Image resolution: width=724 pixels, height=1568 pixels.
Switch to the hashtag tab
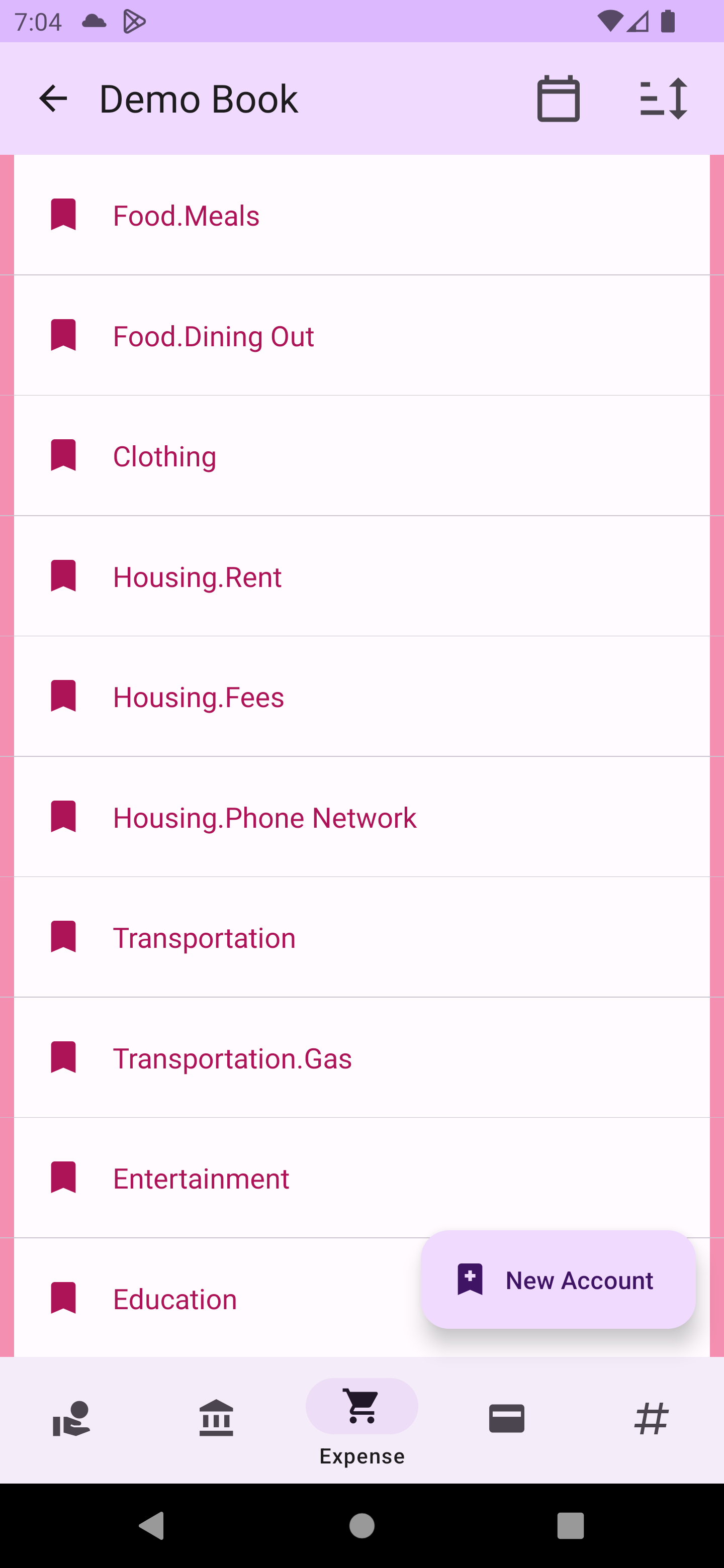point(652,1419)
